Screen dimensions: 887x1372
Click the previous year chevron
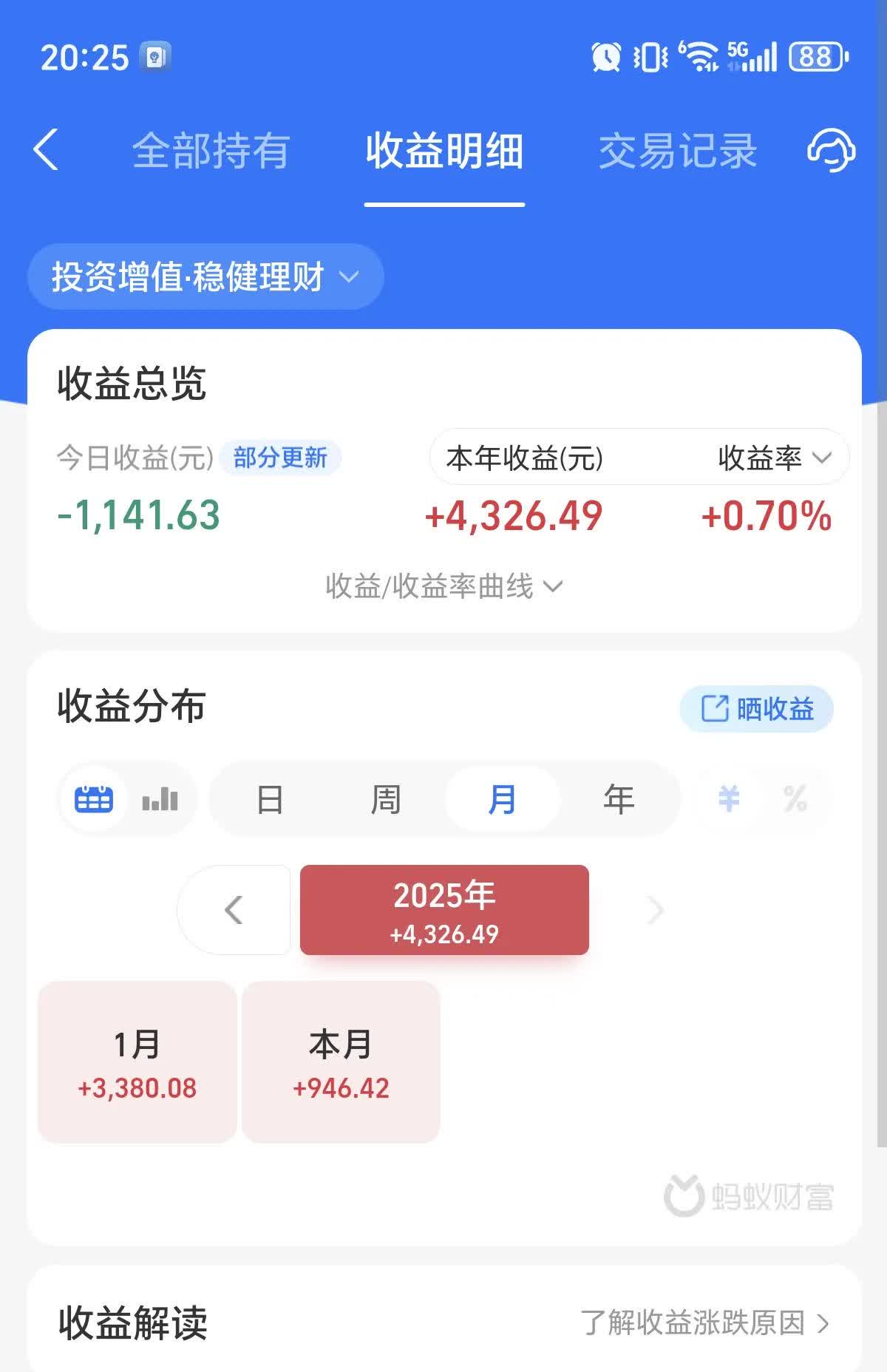point(234,910)
